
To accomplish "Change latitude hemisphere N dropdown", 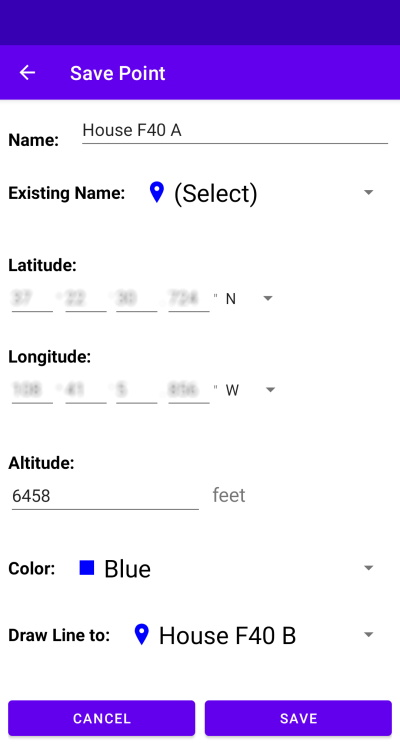I will click(x=249, y=299).
